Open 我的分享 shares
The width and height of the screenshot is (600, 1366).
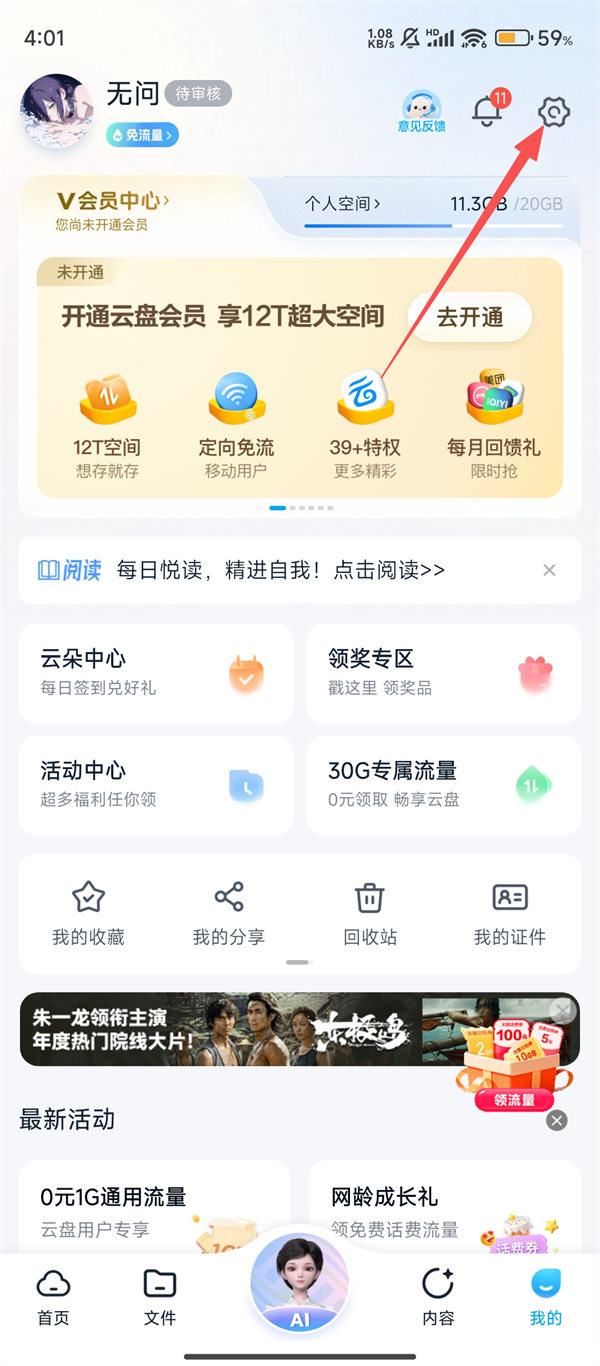(229, 913)
